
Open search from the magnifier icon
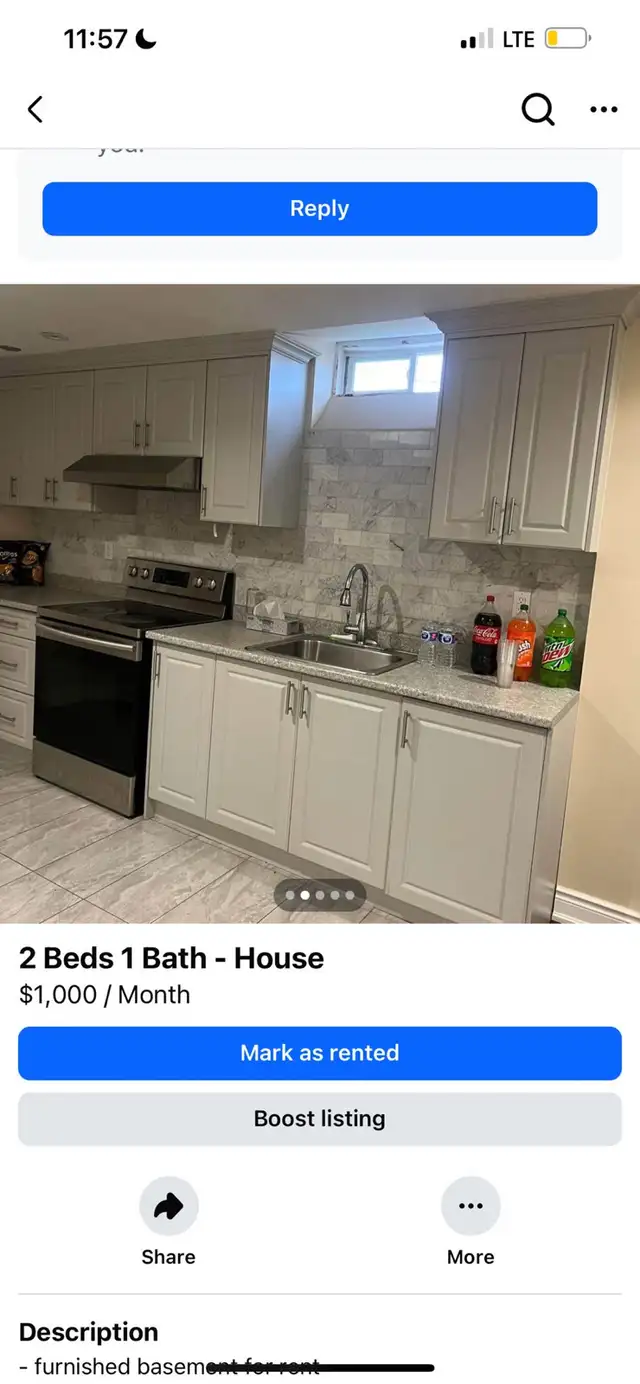click(538, 110)
